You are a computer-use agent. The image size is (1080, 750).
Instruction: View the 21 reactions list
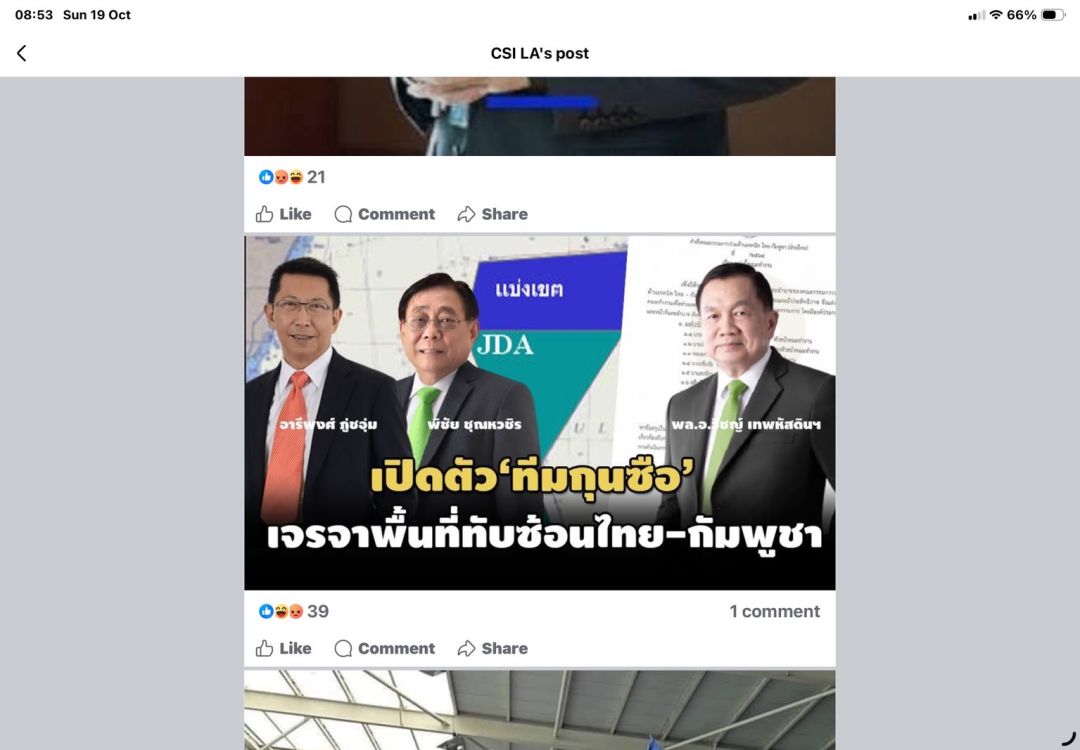pyautogui.click(x=292, y=177)
